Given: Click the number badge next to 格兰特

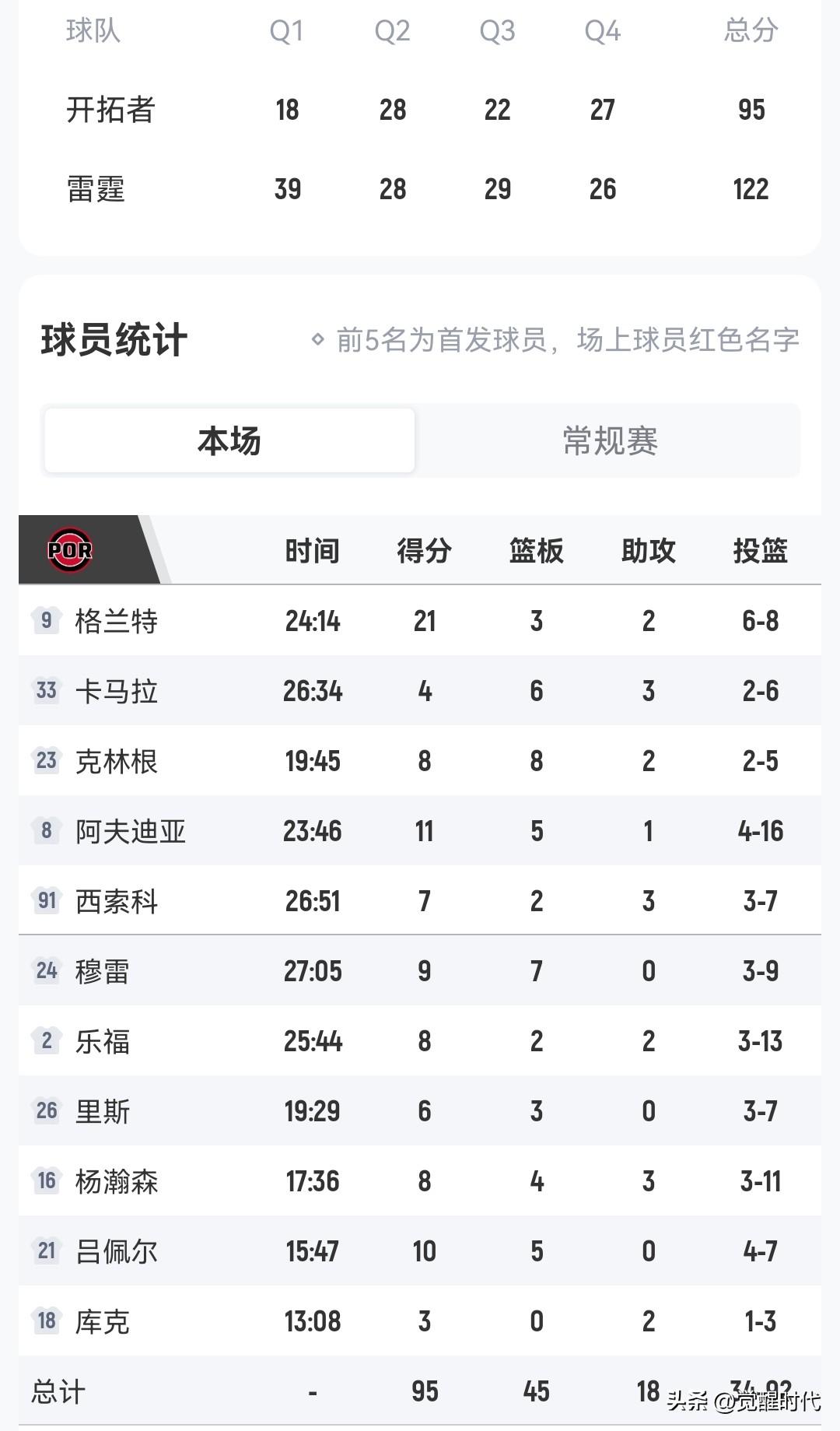Looking at the screenshot, I should pyautogui.click(x=46, y=620).
